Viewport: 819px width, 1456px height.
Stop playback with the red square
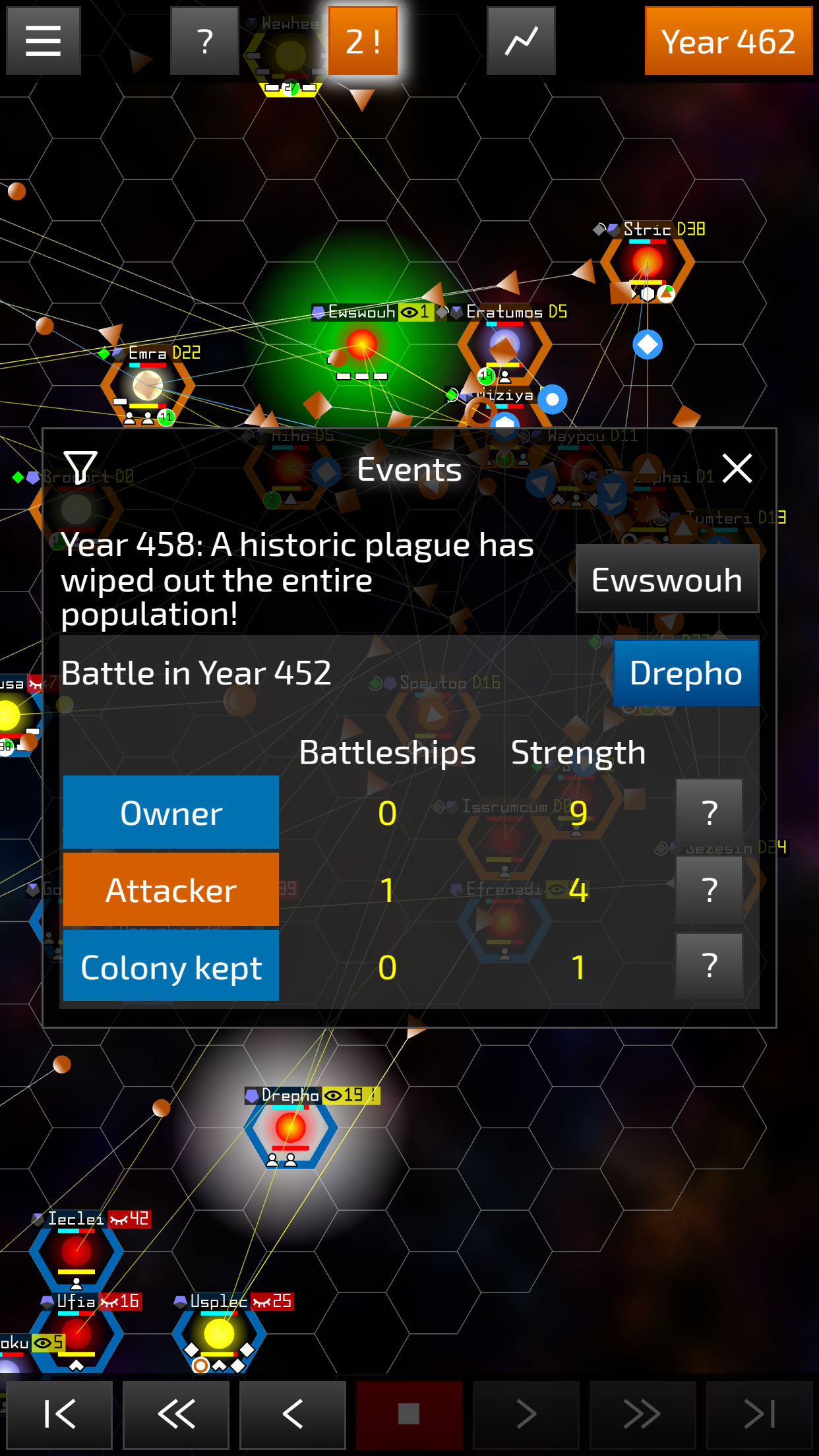click(x=409, y=1414)
